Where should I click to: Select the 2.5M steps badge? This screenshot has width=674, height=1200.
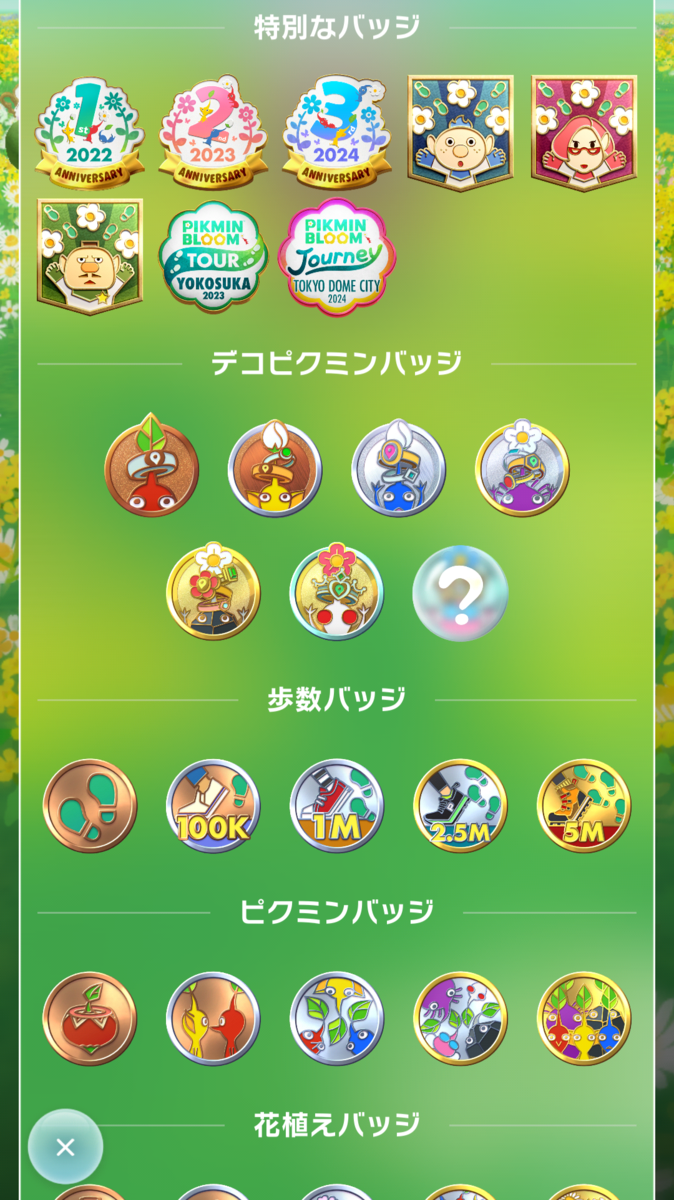coord(460,806)
